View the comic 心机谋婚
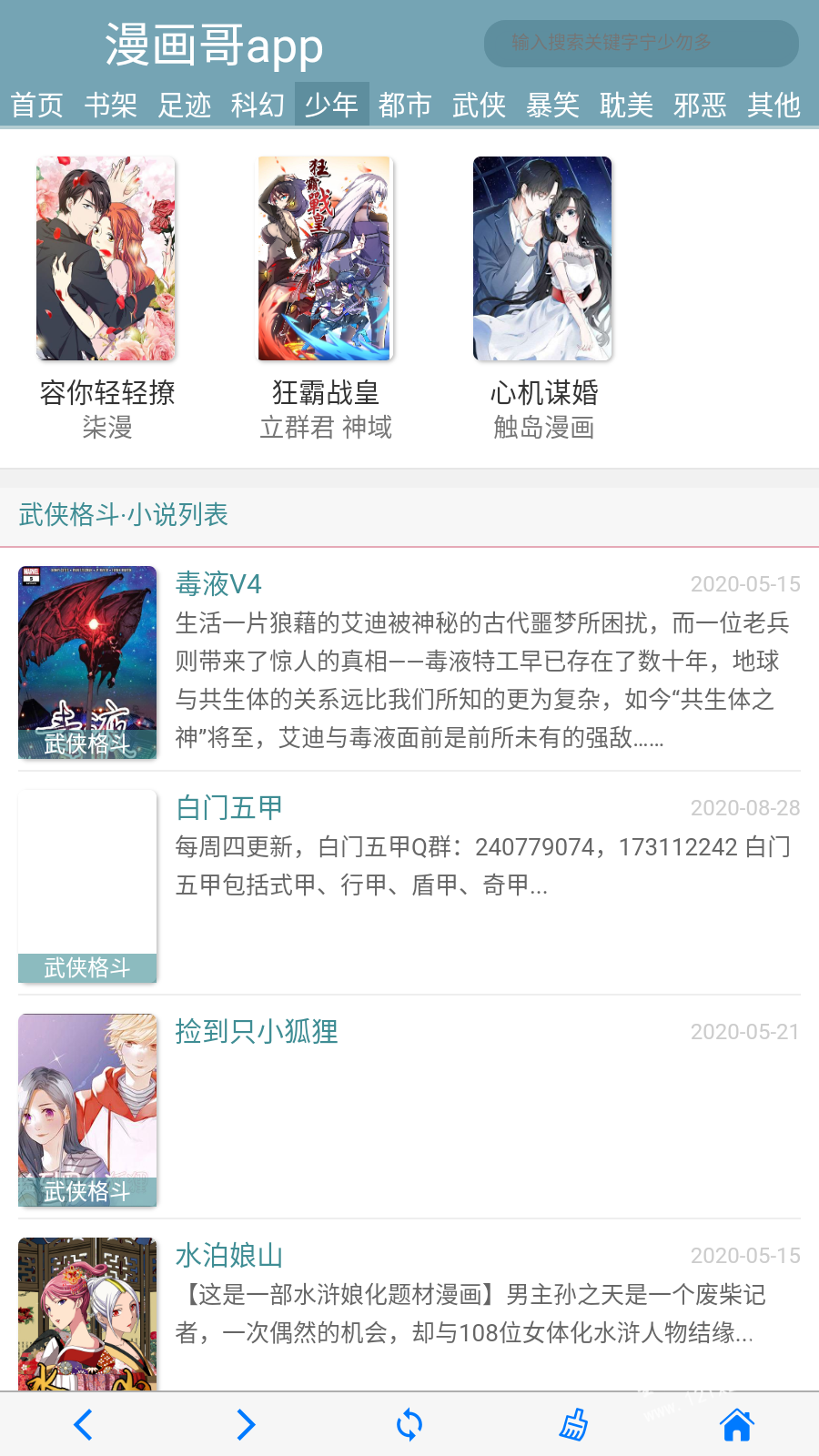 [x=543, y=259]
